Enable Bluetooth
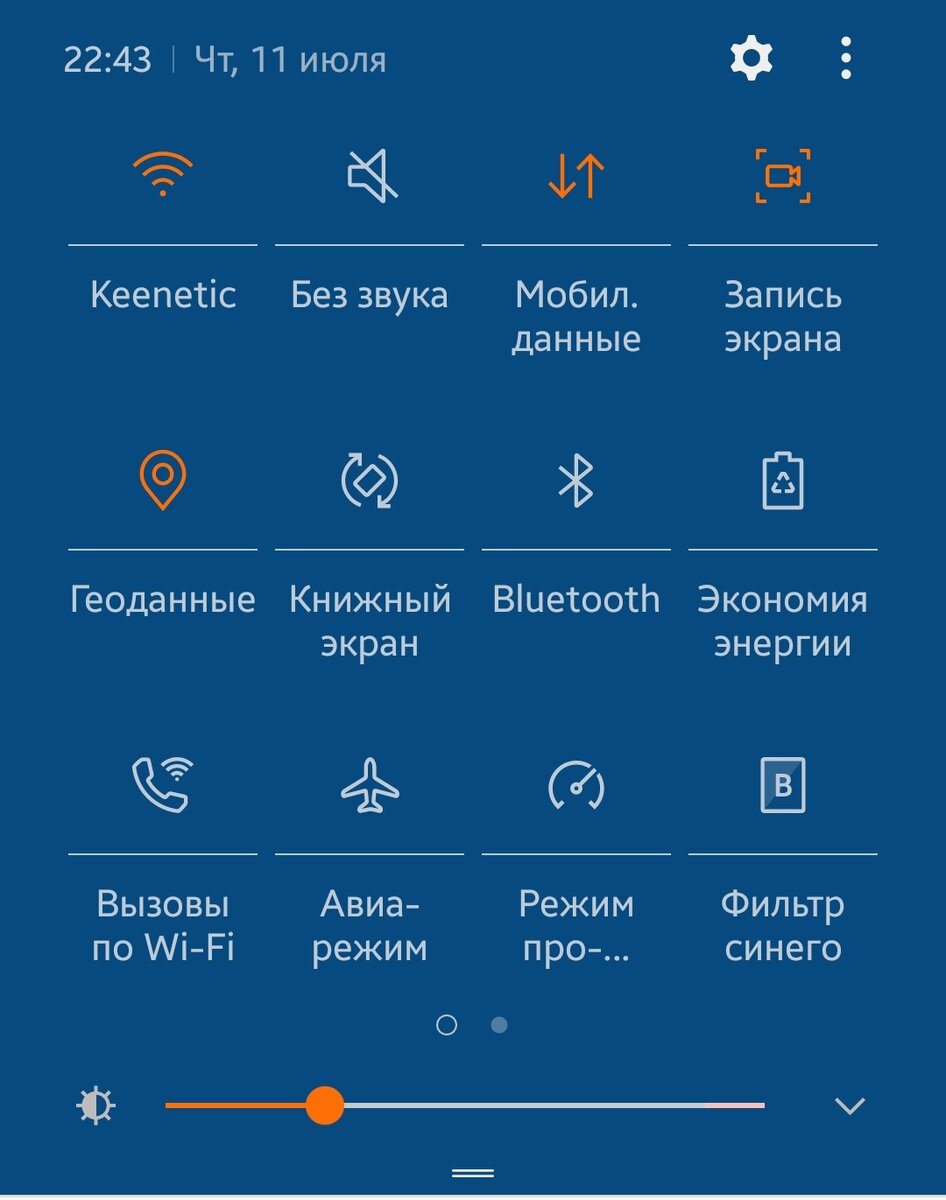Viewport: 946px width, 1200px height. [x=577, y=480]
